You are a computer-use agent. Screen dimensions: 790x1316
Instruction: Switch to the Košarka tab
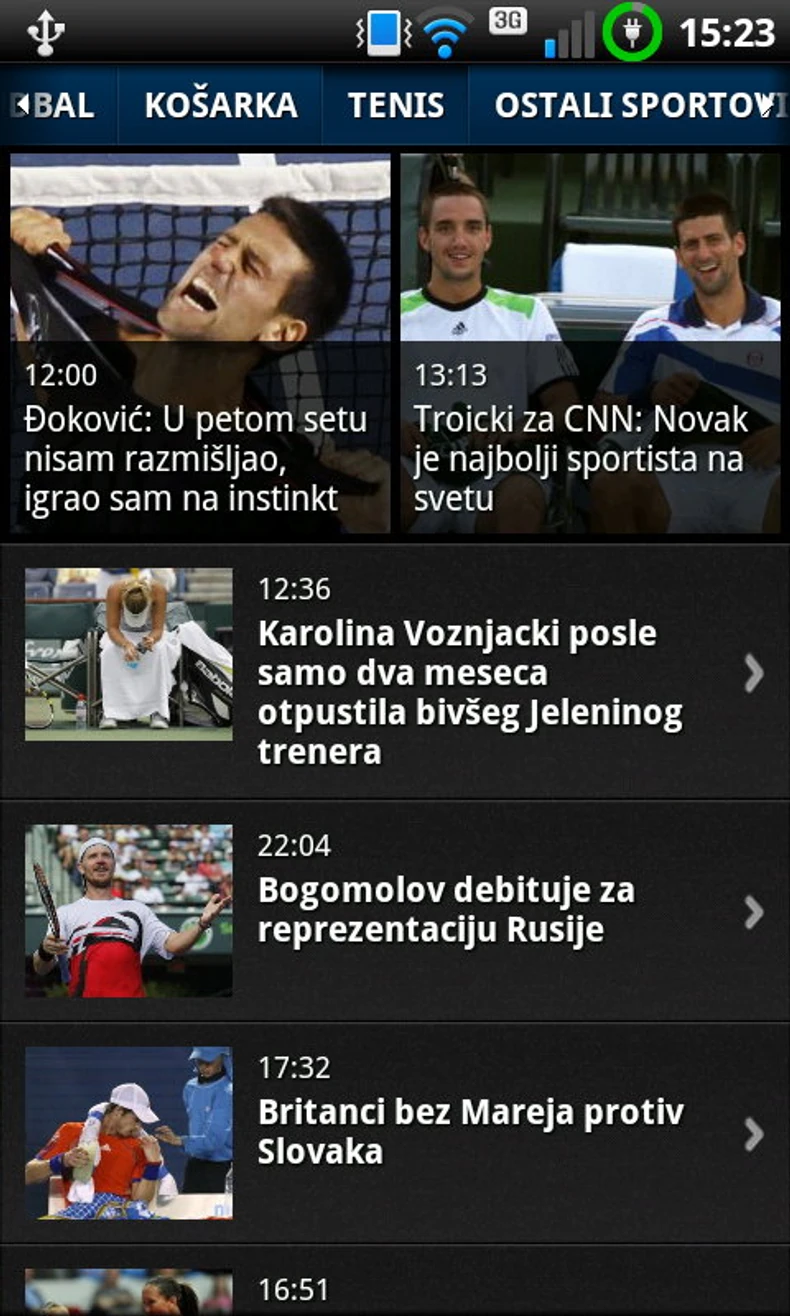(x=220, y=105)
